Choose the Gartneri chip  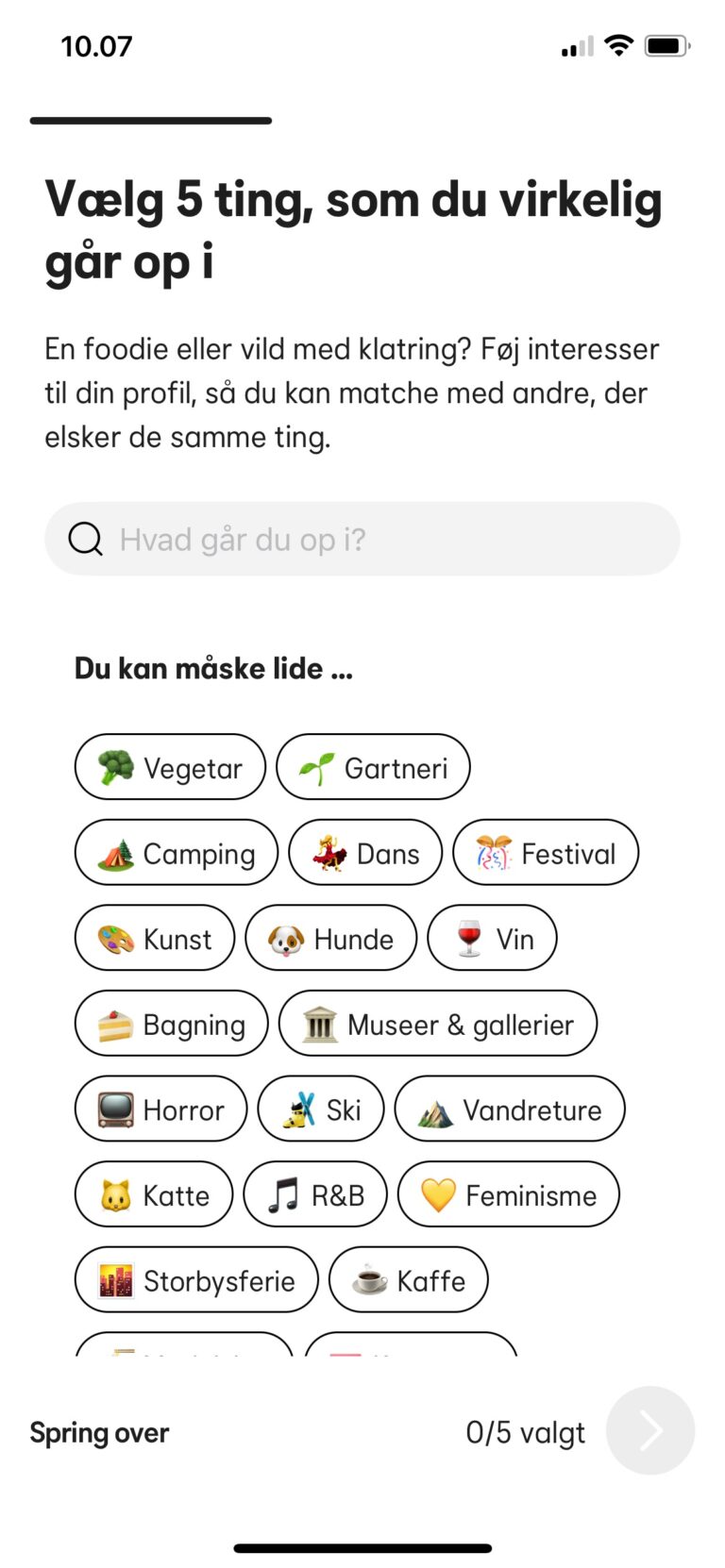pyautogui.click(x=373, y=767)
